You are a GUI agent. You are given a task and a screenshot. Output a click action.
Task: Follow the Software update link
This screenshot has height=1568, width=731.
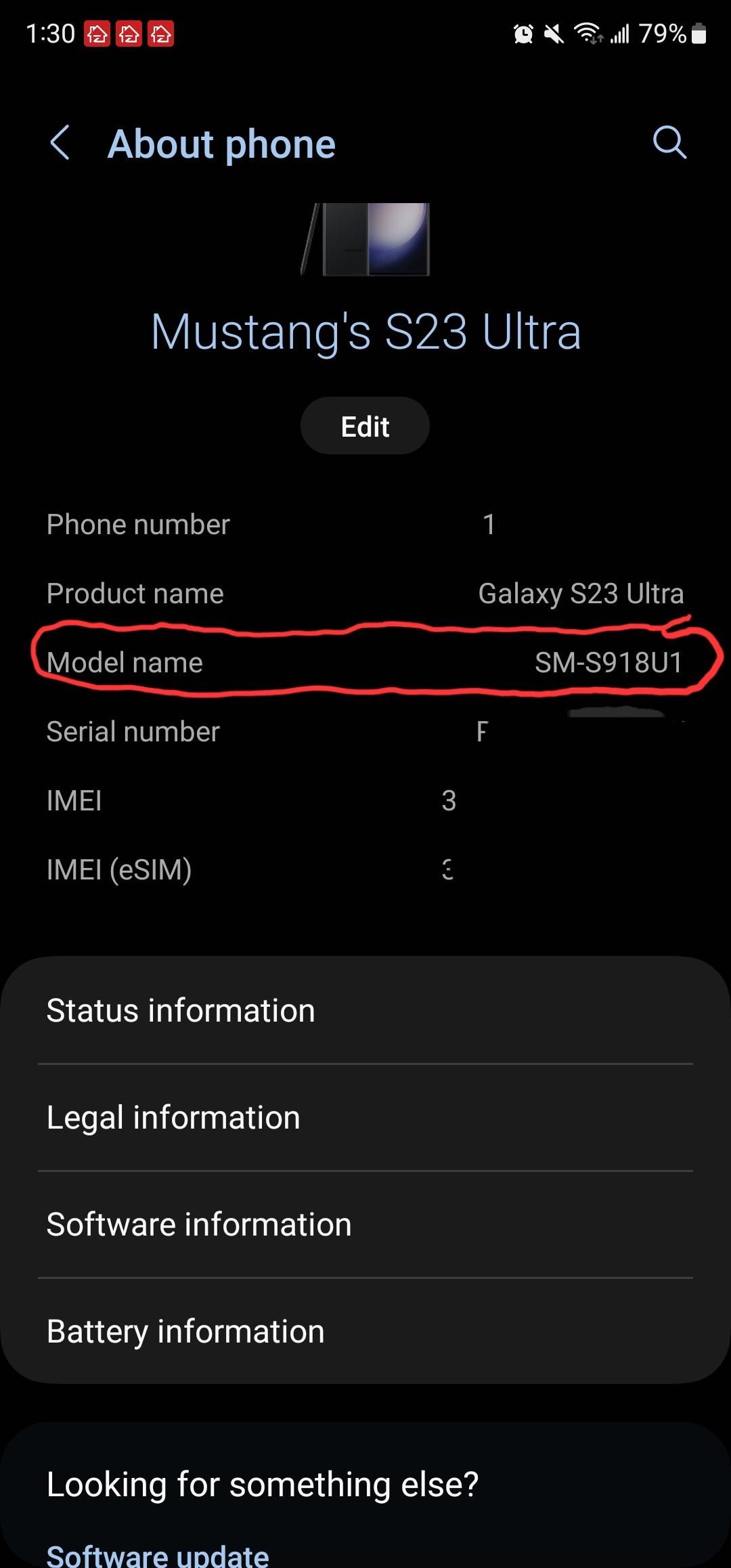[x=158, y=1554]
